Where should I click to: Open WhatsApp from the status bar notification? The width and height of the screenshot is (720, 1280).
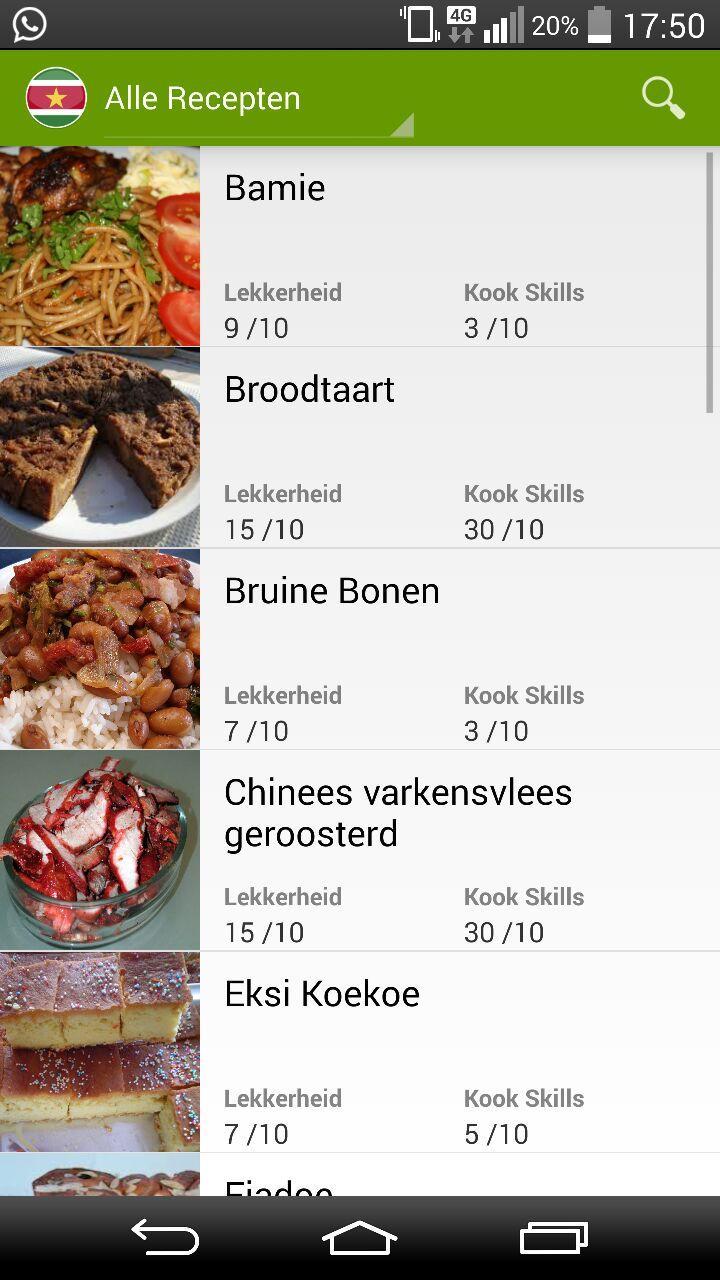click(29, 24)
